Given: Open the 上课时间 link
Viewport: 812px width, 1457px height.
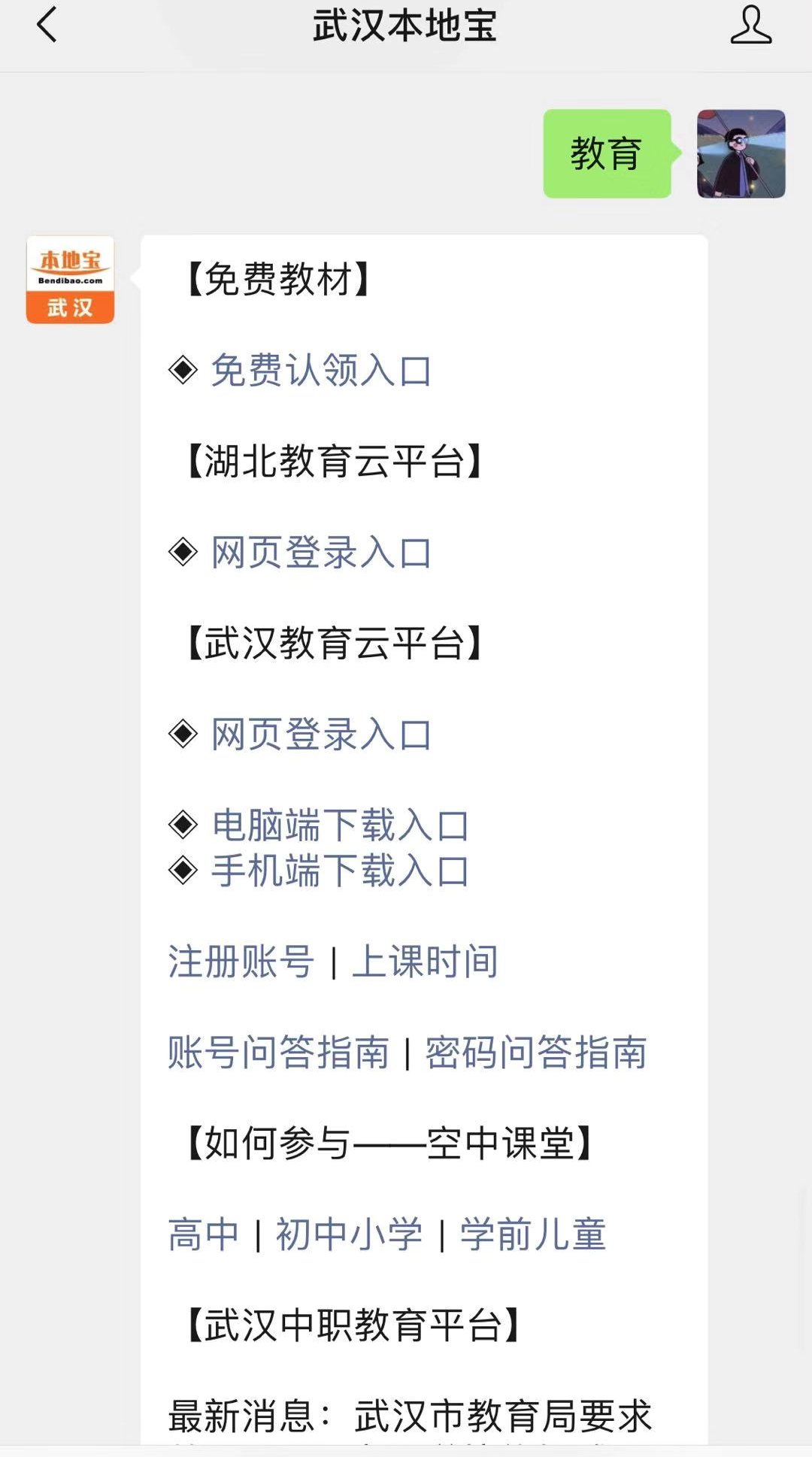Looking at the screenshot, I should point(425,962).
